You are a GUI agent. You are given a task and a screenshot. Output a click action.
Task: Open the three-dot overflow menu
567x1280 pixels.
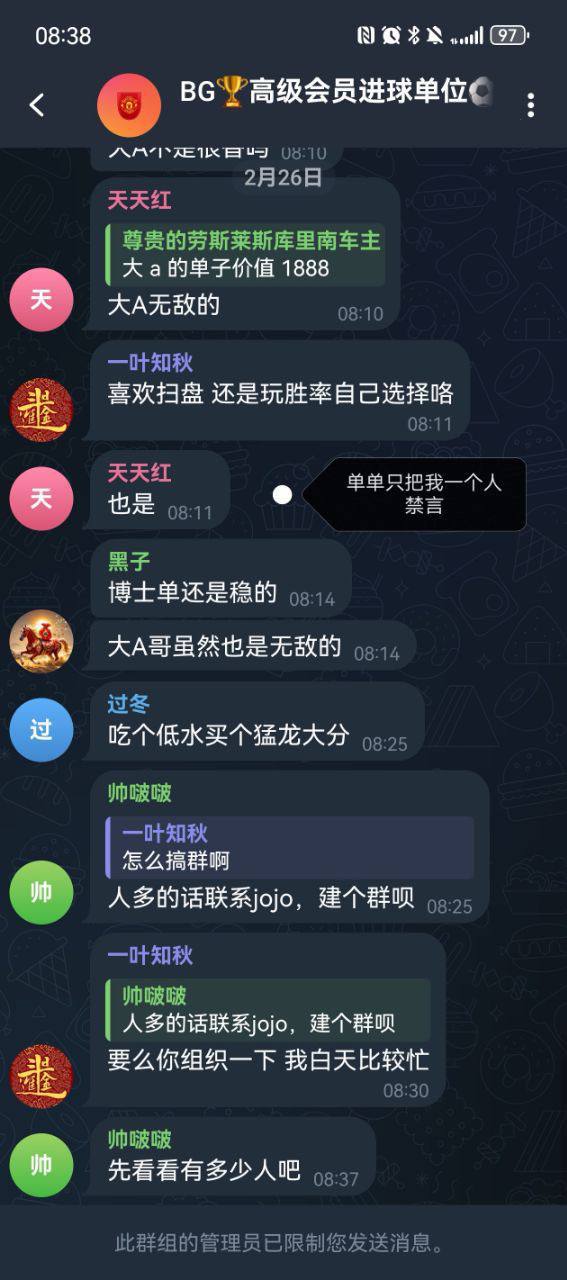pos(530,104)
